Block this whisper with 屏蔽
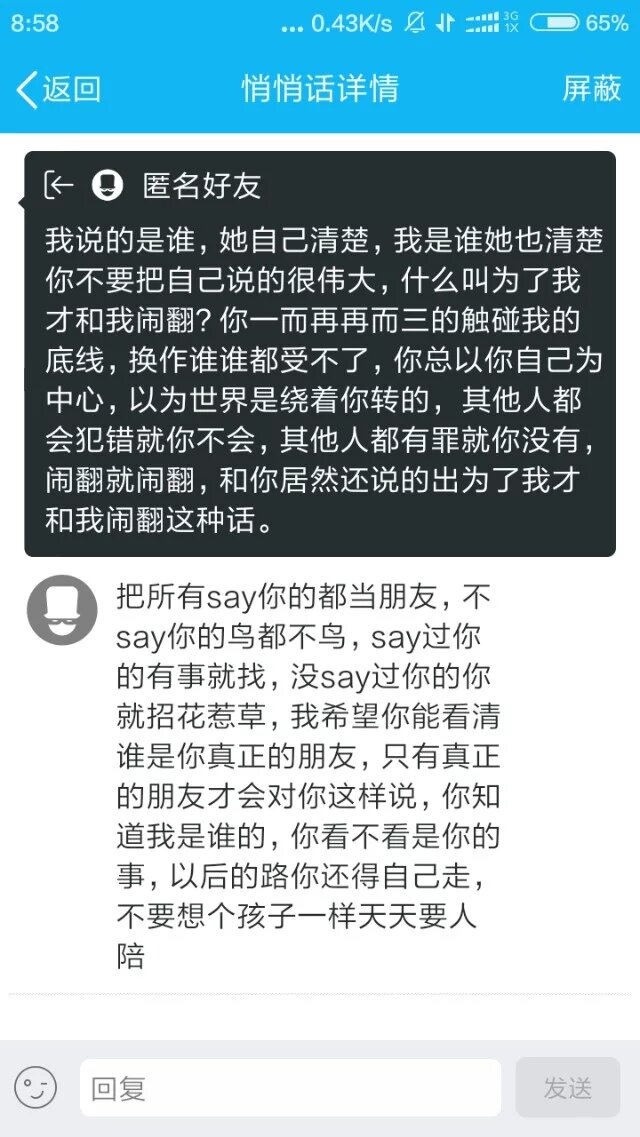Viewport: 640px width, 1137px height. coord(592,89)
